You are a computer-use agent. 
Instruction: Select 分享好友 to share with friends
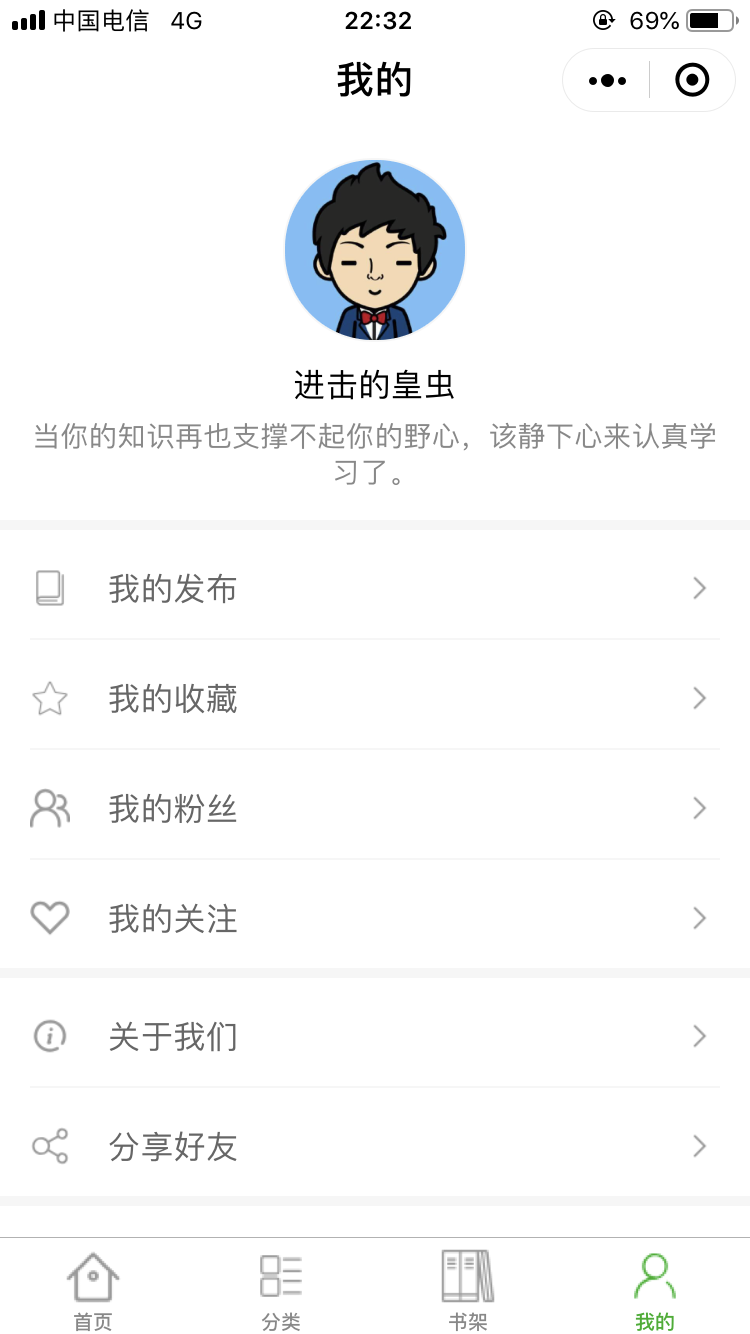374,1146
